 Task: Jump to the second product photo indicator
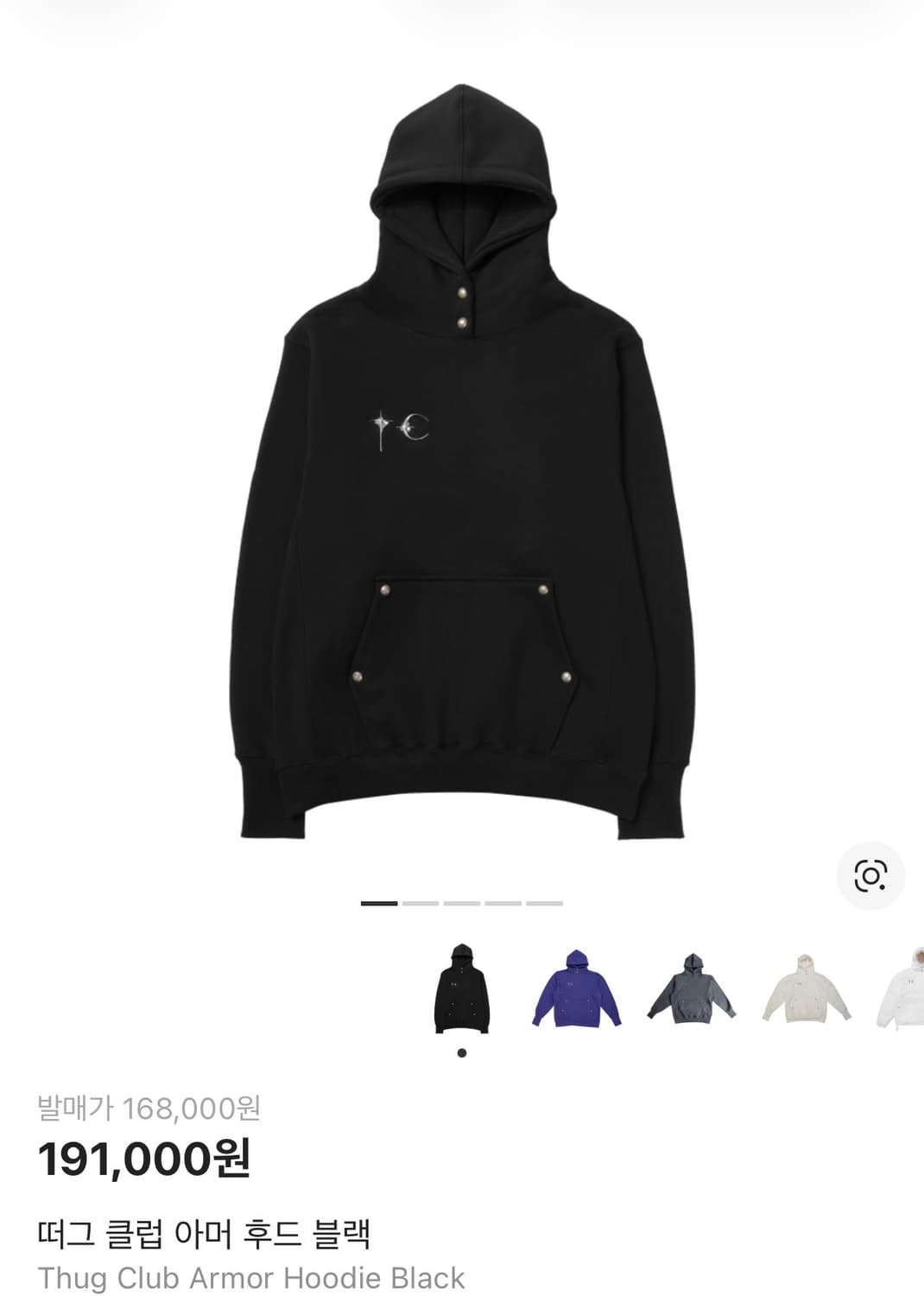(x=422, y=902)
